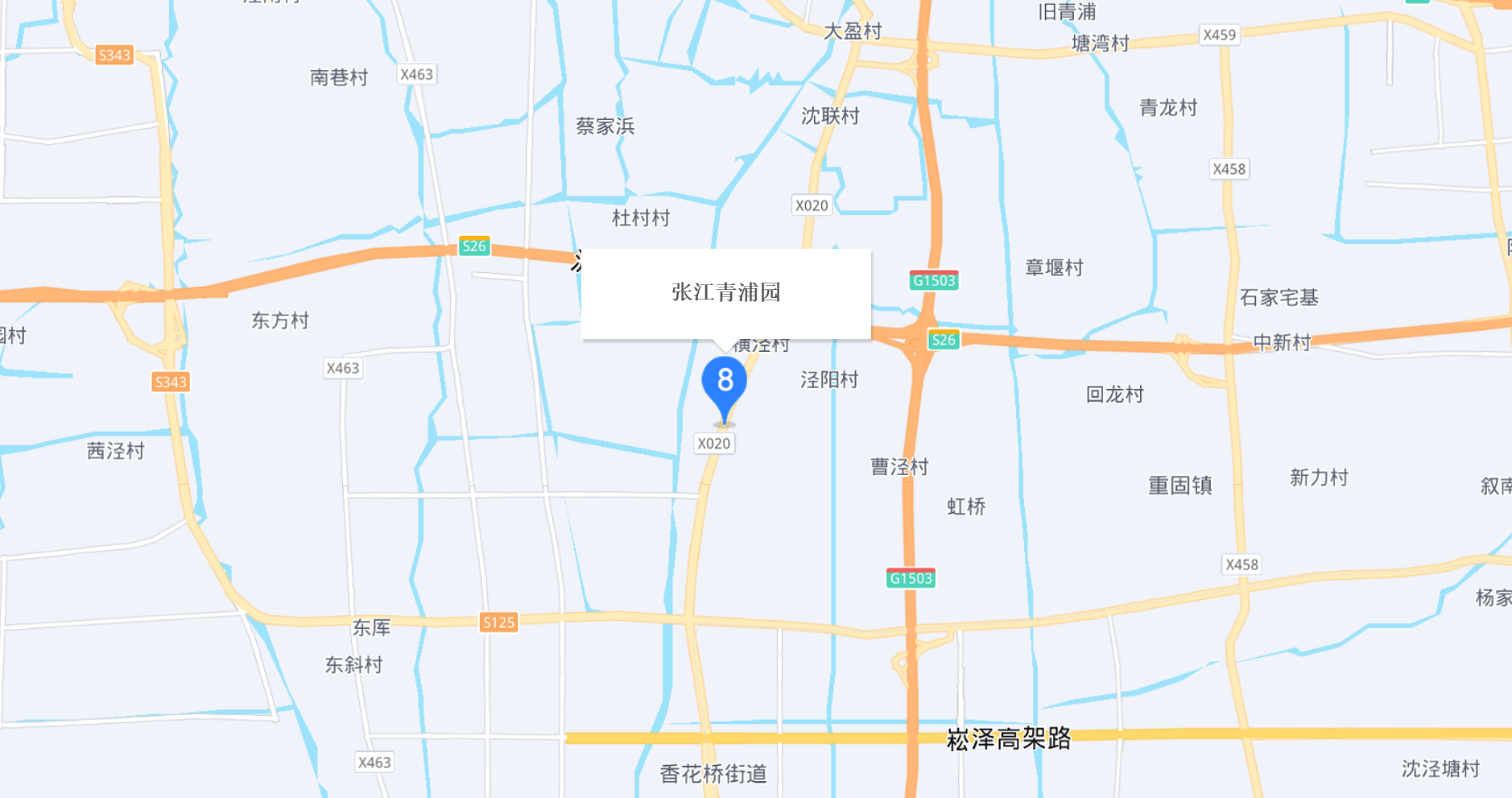
Task: Tap the 张江青浦园 info popup
Action: tap(725, 293)
